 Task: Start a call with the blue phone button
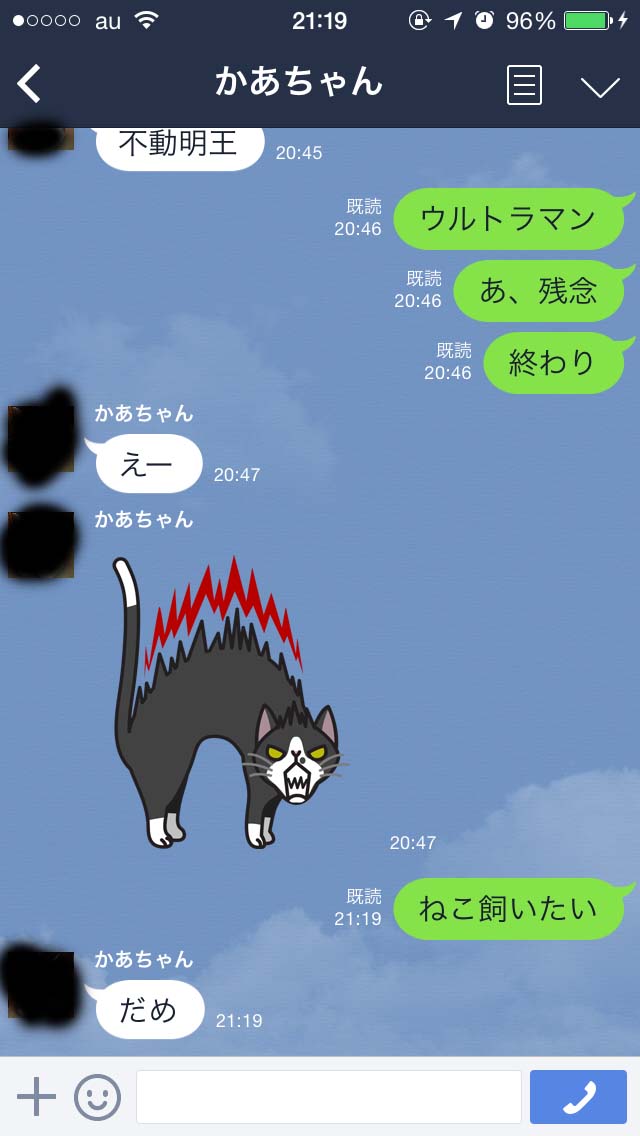578,1097
